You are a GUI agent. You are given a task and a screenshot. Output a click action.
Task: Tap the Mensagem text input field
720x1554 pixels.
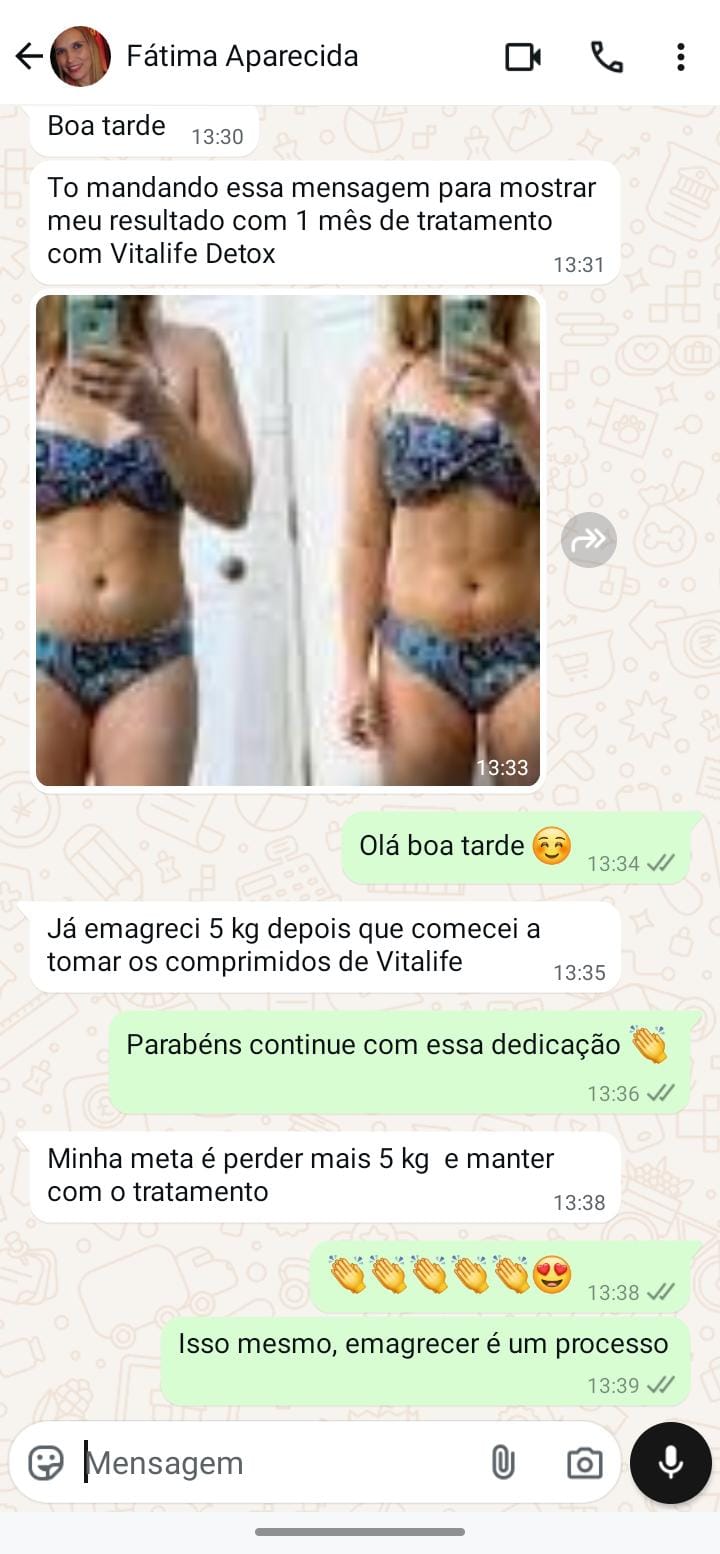[250, 1462]
